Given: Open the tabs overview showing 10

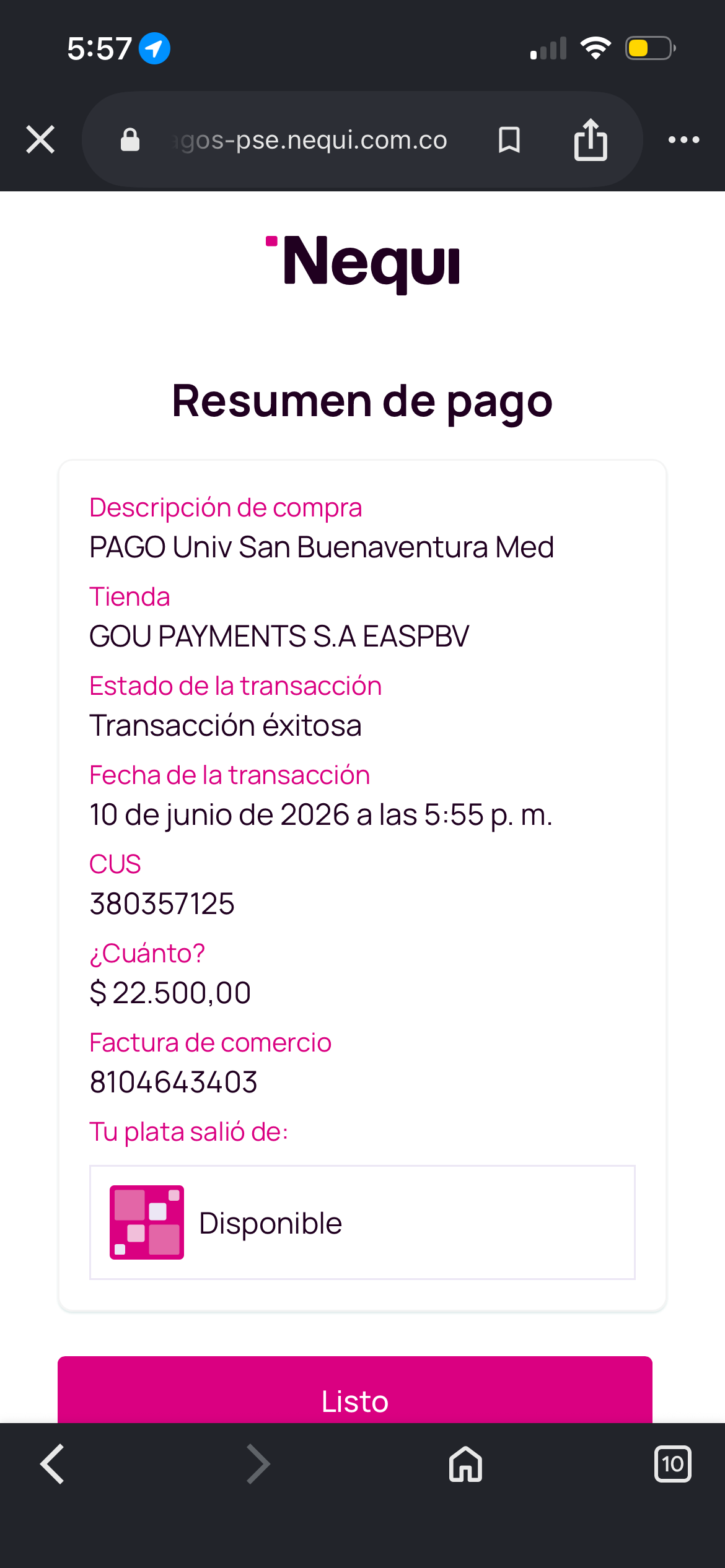Looking at the screenshot, I should click(672, 1464).
